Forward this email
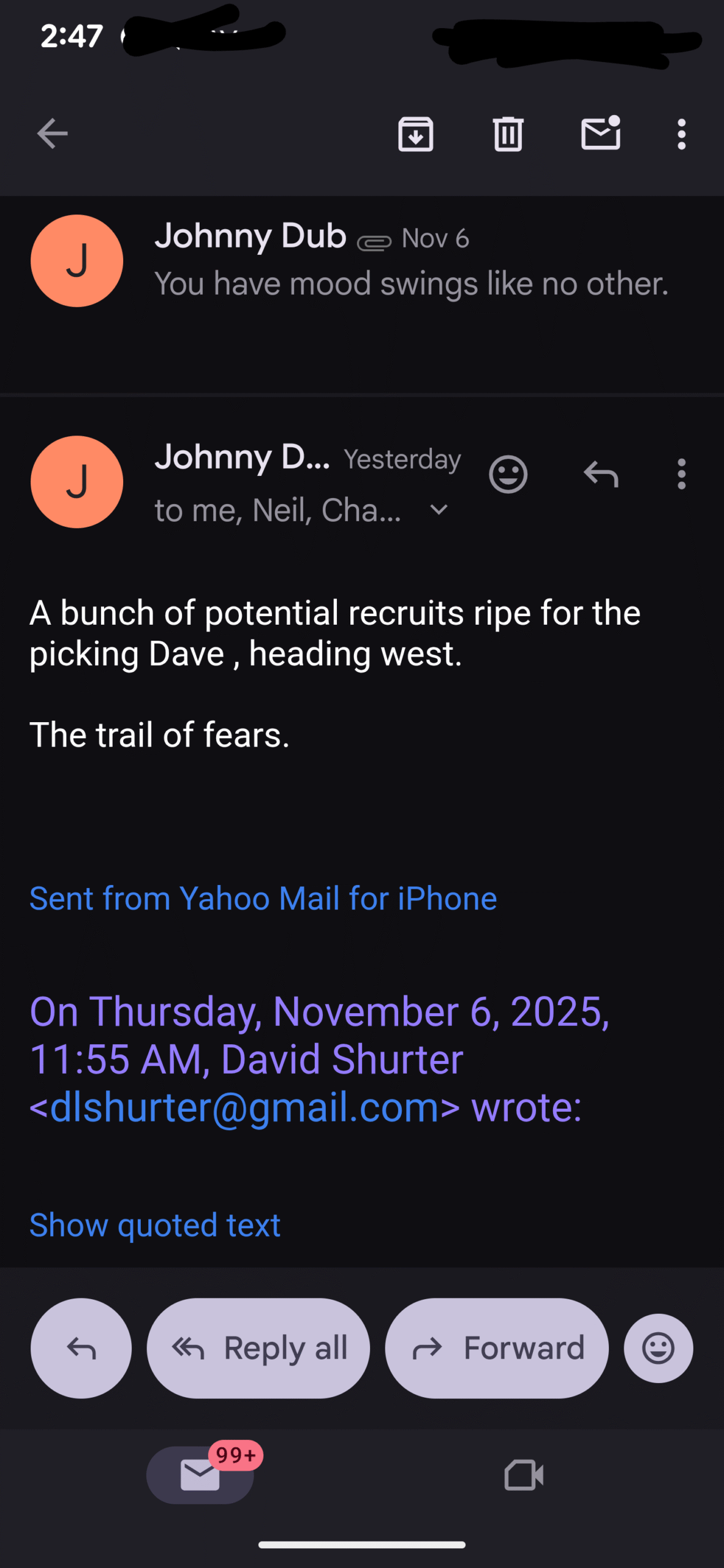The image size is (724, 1568). tap(497, 1348)
